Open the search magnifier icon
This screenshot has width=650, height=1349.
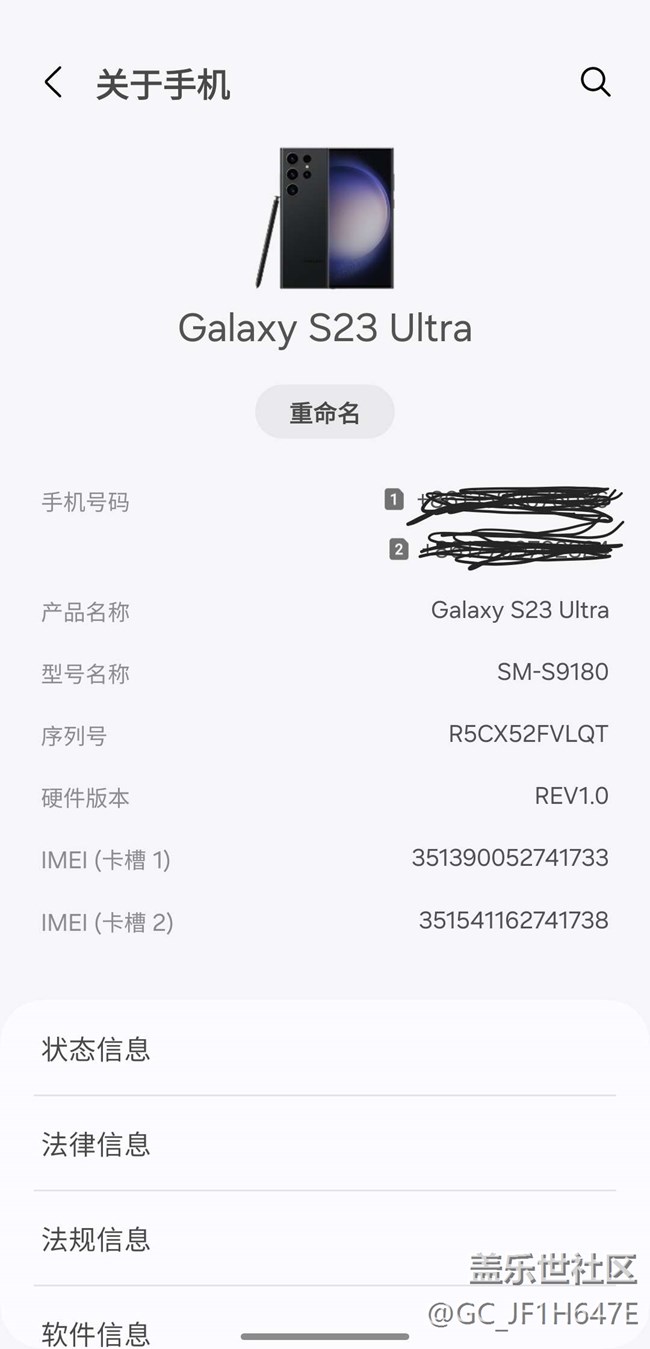click(595, 82)
